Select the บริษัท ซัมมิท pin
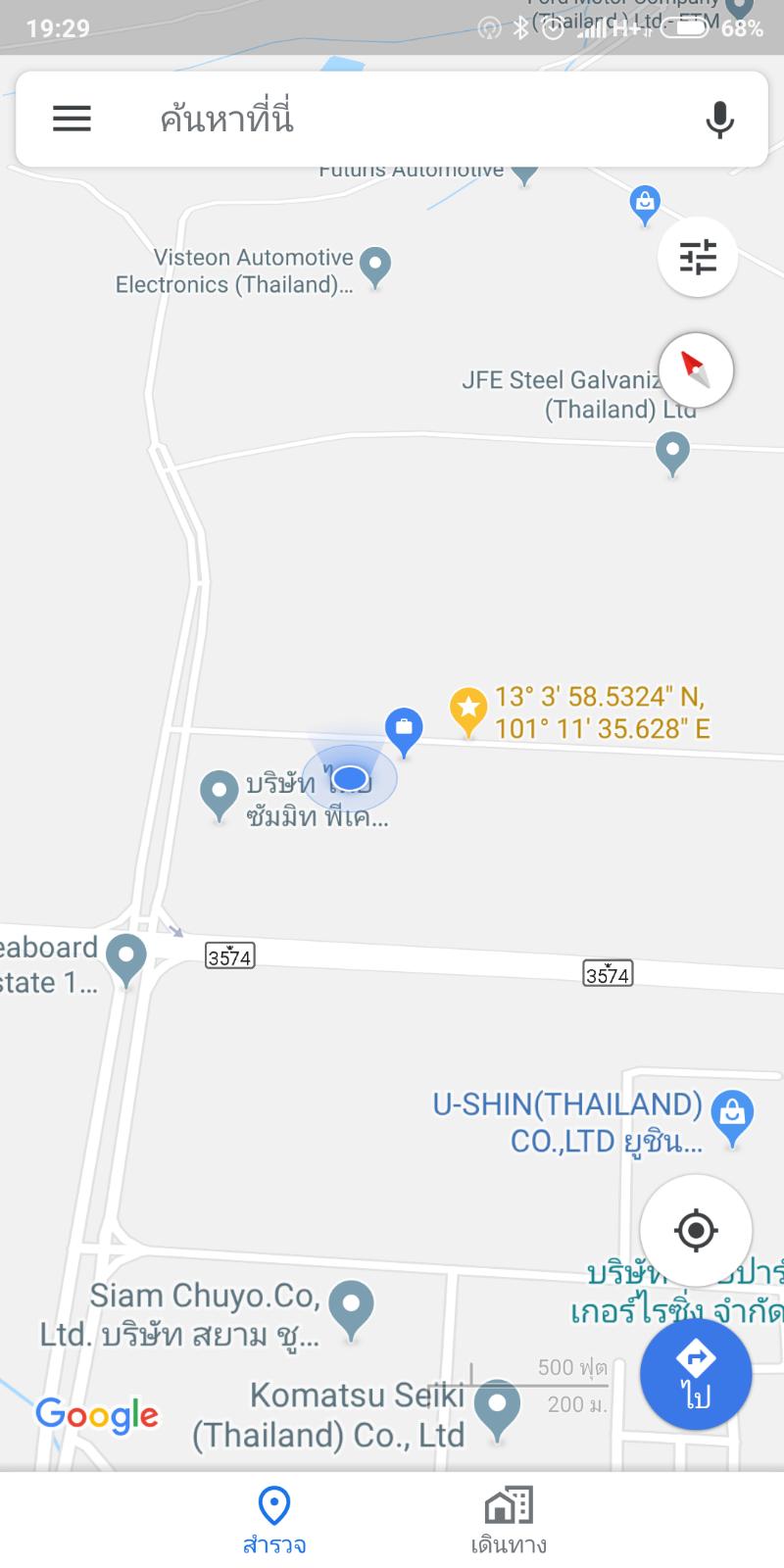This screenshot has width=784, height=1568. click(219, 792)
